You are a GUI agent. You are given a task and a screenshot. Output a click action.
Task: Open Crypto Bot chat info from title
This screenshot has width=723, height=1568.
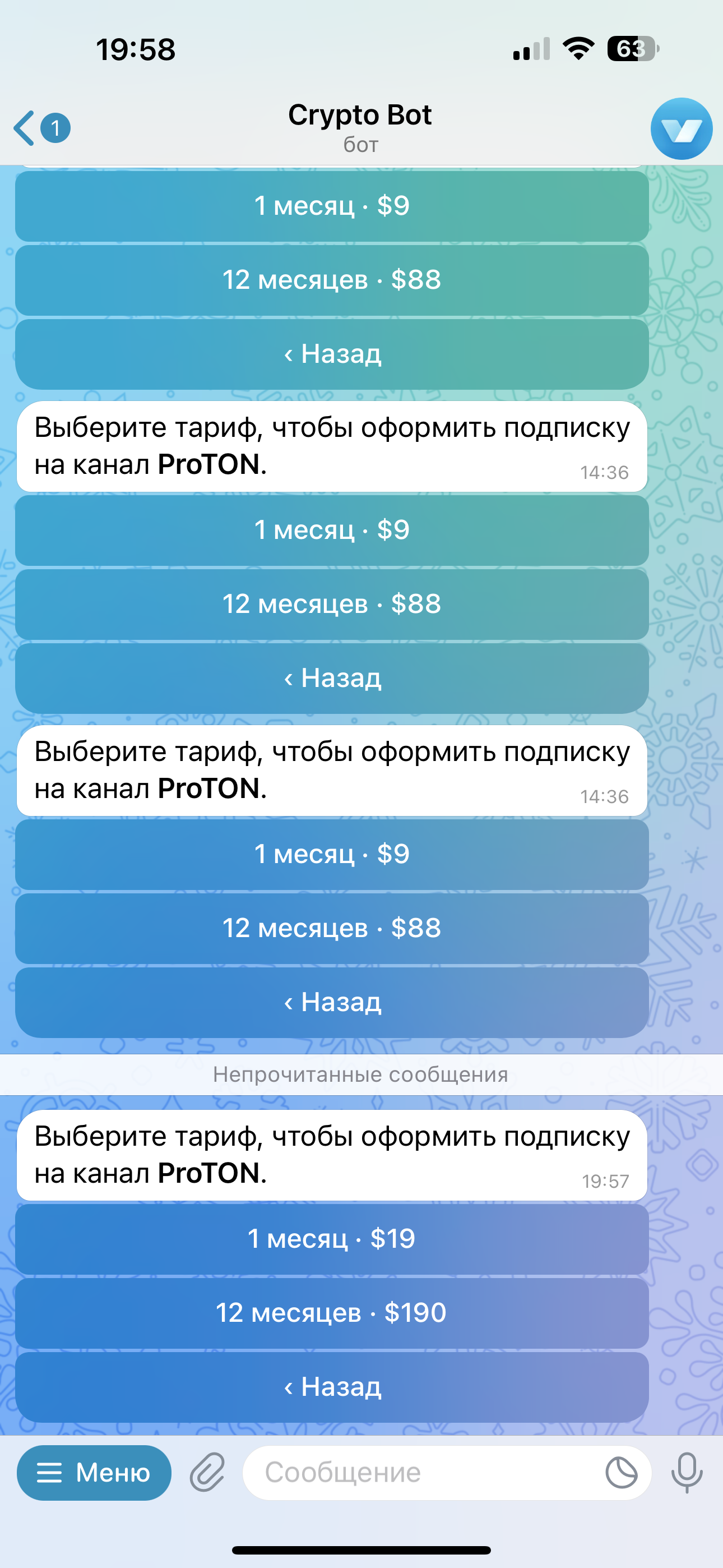tap(360, 127)
